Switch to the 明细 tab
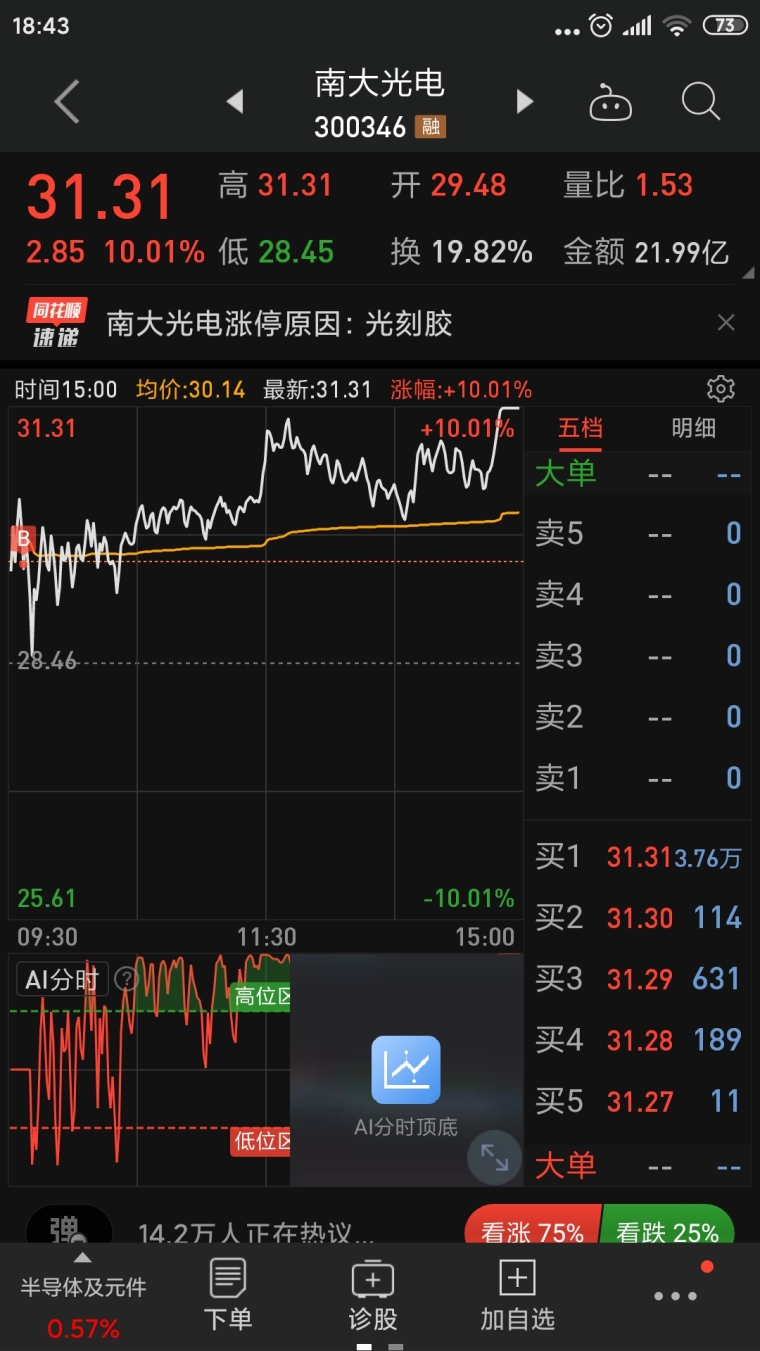This screenshot has height=1351, width=760. 694,428
